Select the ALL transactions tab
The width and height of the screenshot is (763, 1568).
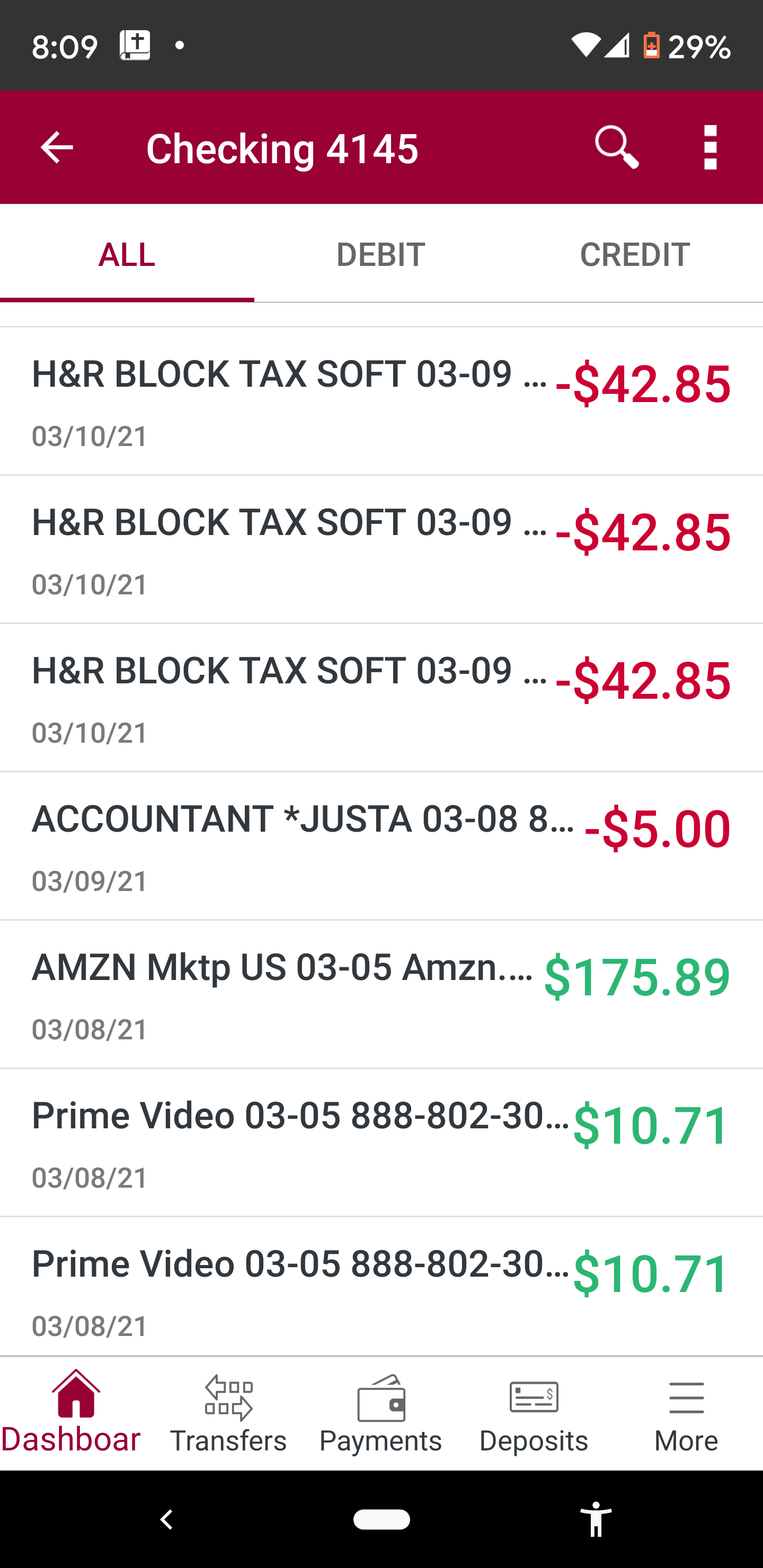(x=127, y=254)
